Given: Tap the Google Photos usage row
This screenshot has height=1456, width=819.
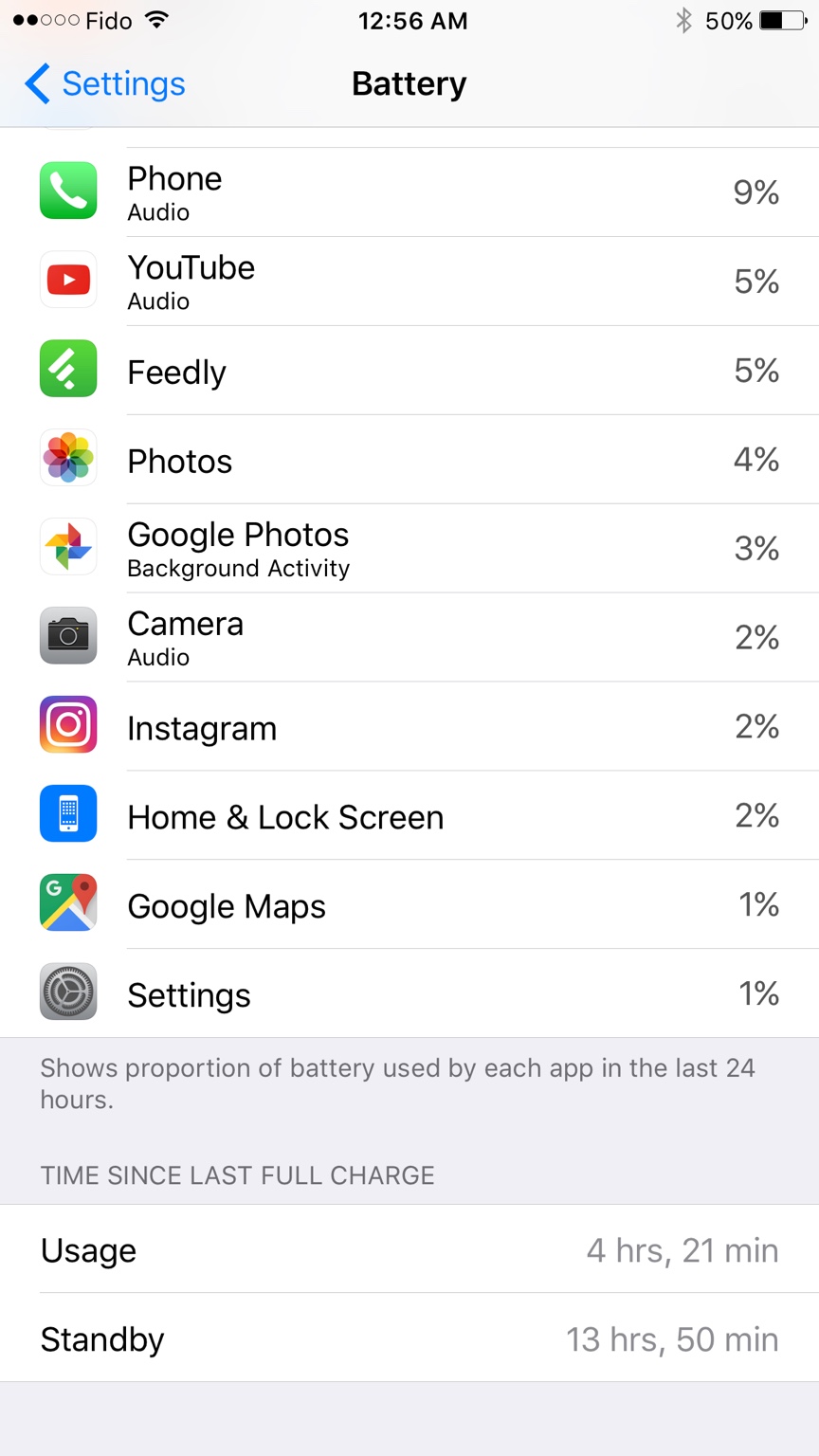Looking at the screenshot, I should point(409,549).
